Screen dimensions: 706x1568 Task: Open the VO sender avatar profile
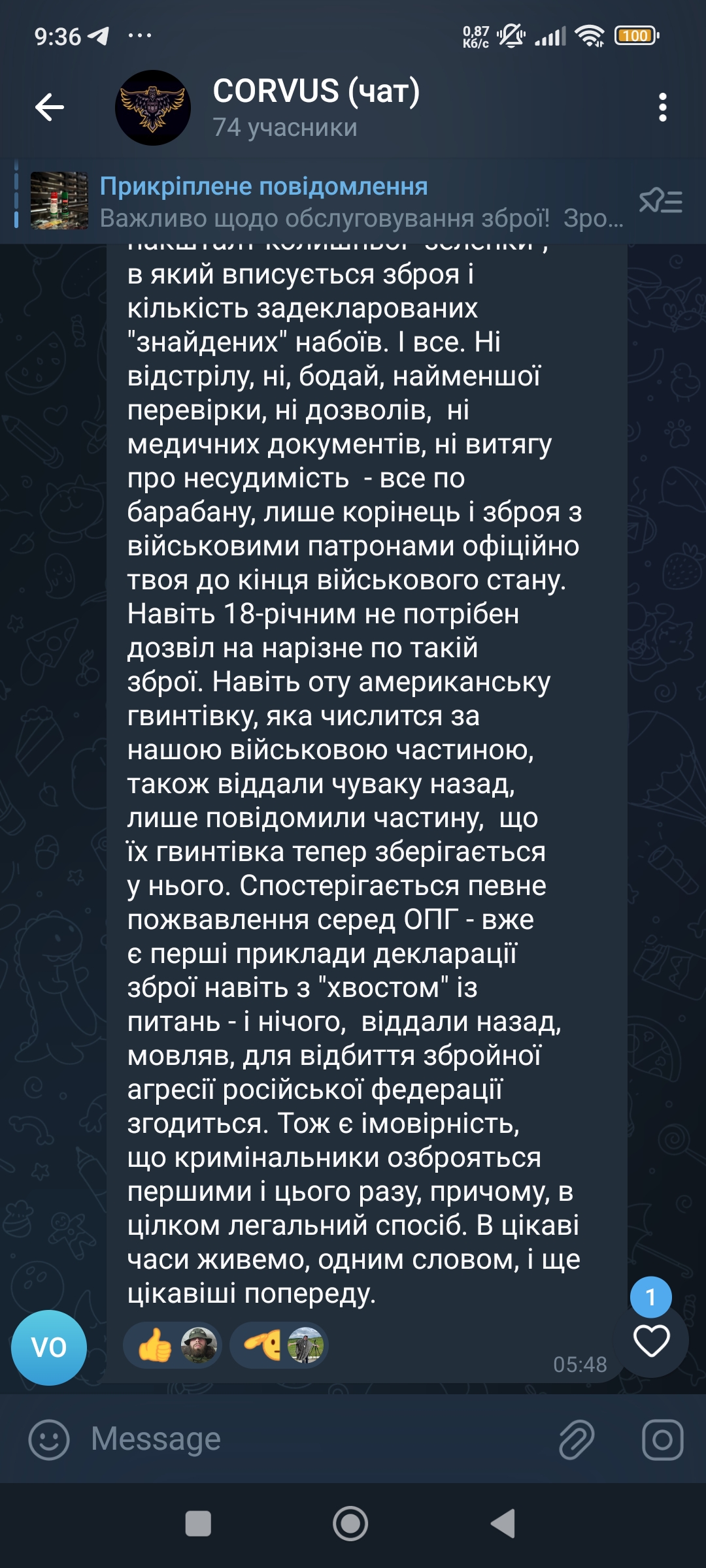(49, 1347)
